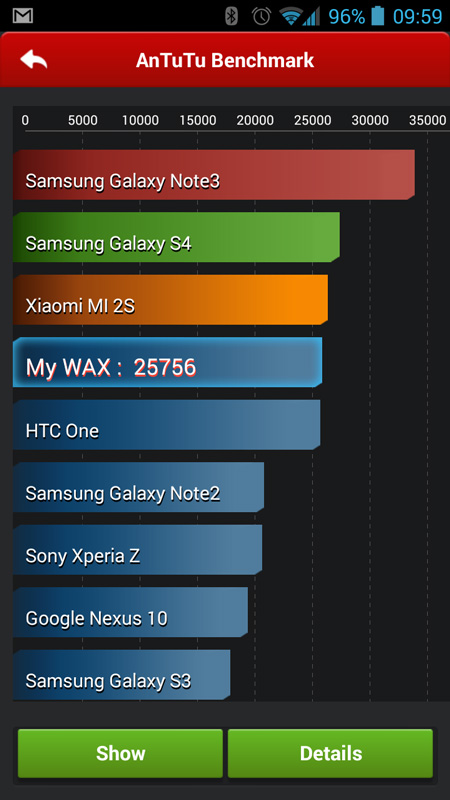Tap the Show button

[120, 753]
